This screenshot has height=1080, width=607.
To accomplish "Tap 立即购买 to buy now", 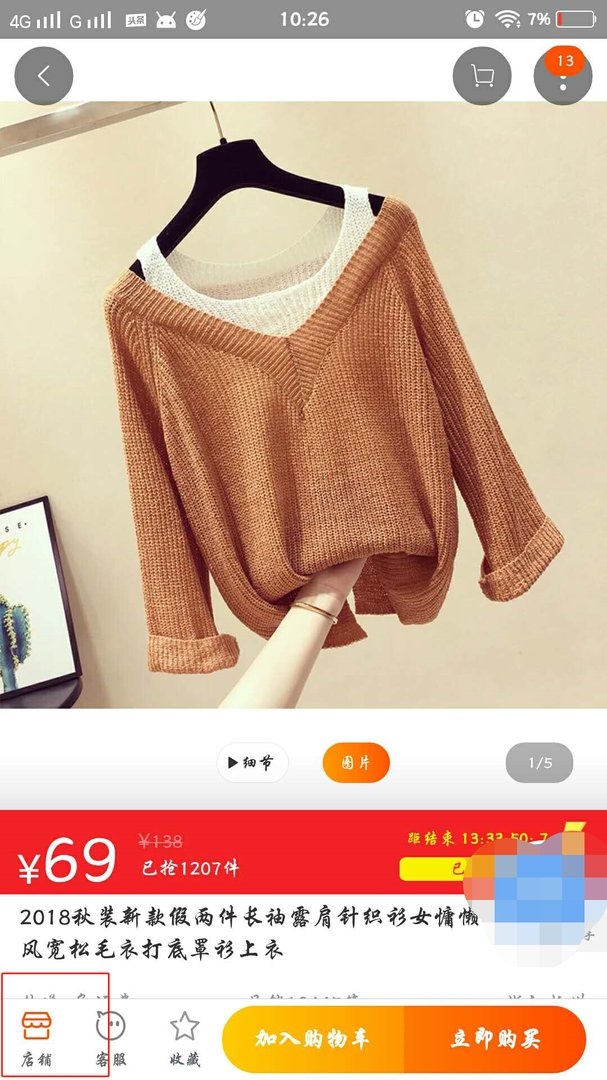I will [x=495, y=1039].
